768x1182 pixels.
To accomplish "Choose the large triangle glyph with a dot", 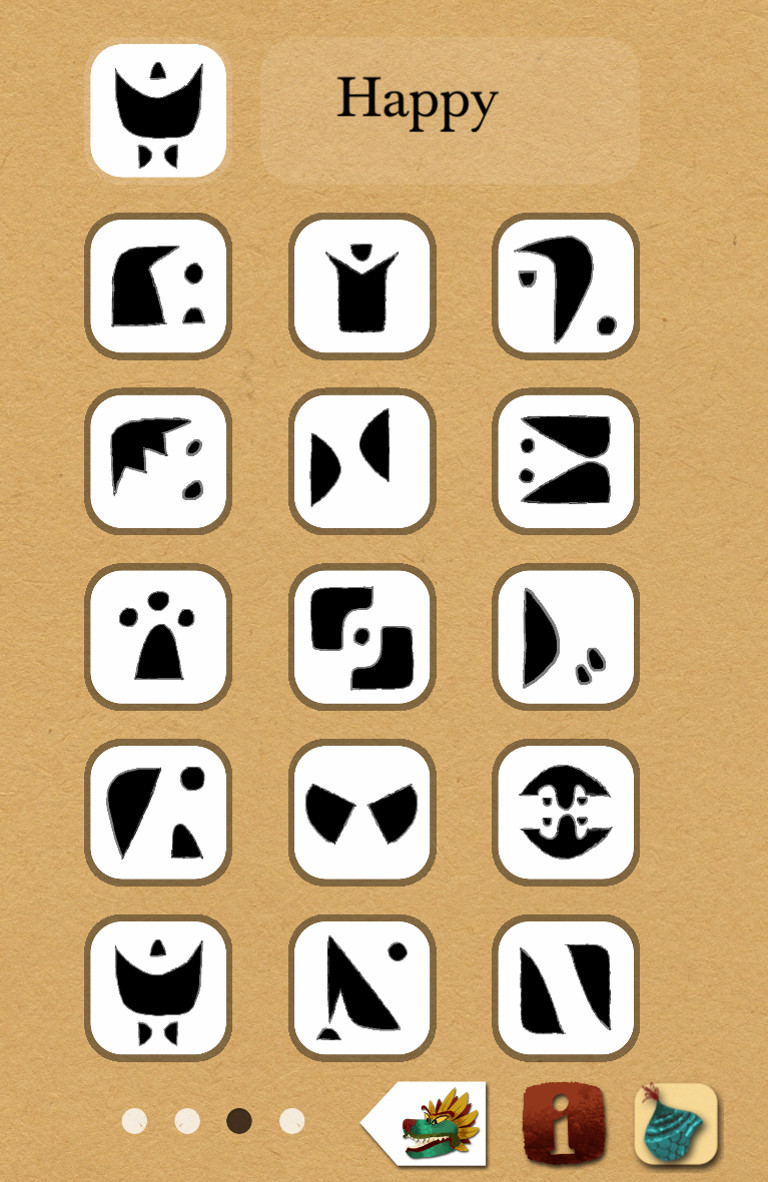I will pyautogui.click(x=362, y=988).
